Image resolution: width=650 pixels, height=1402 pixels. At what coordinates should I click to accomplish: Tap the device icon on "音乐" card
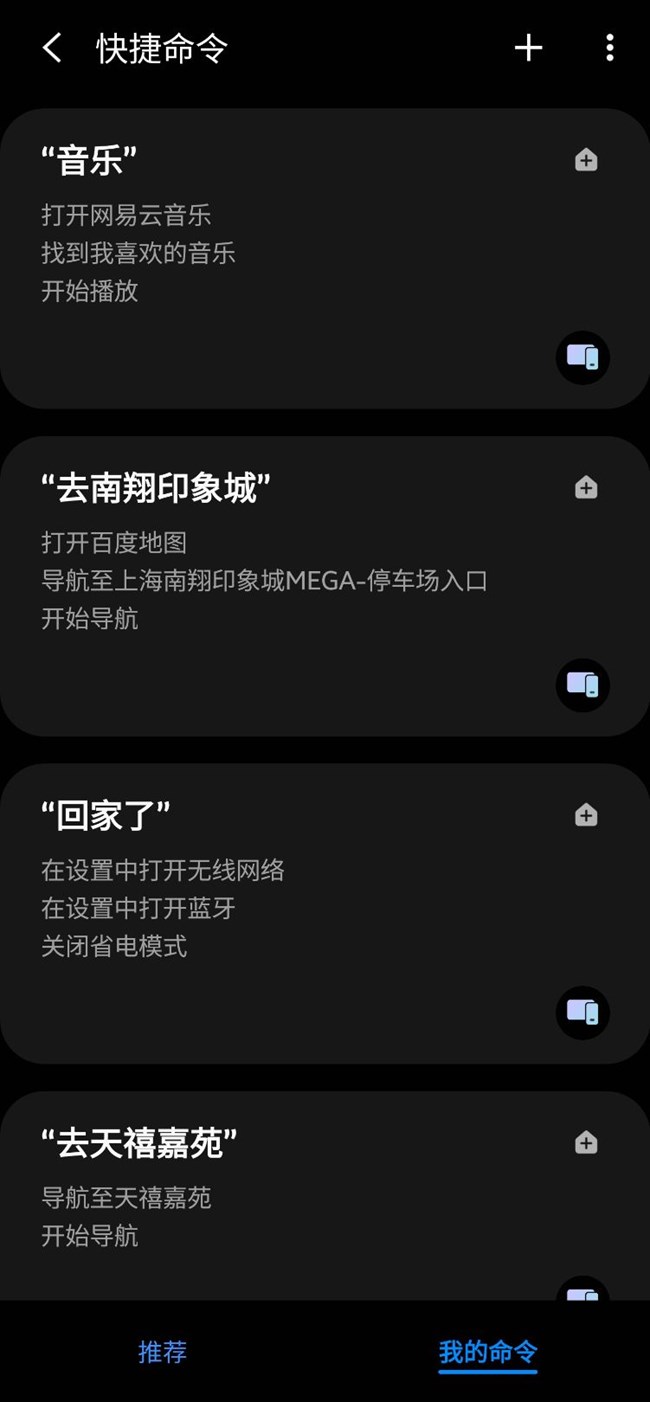(583, 357)
